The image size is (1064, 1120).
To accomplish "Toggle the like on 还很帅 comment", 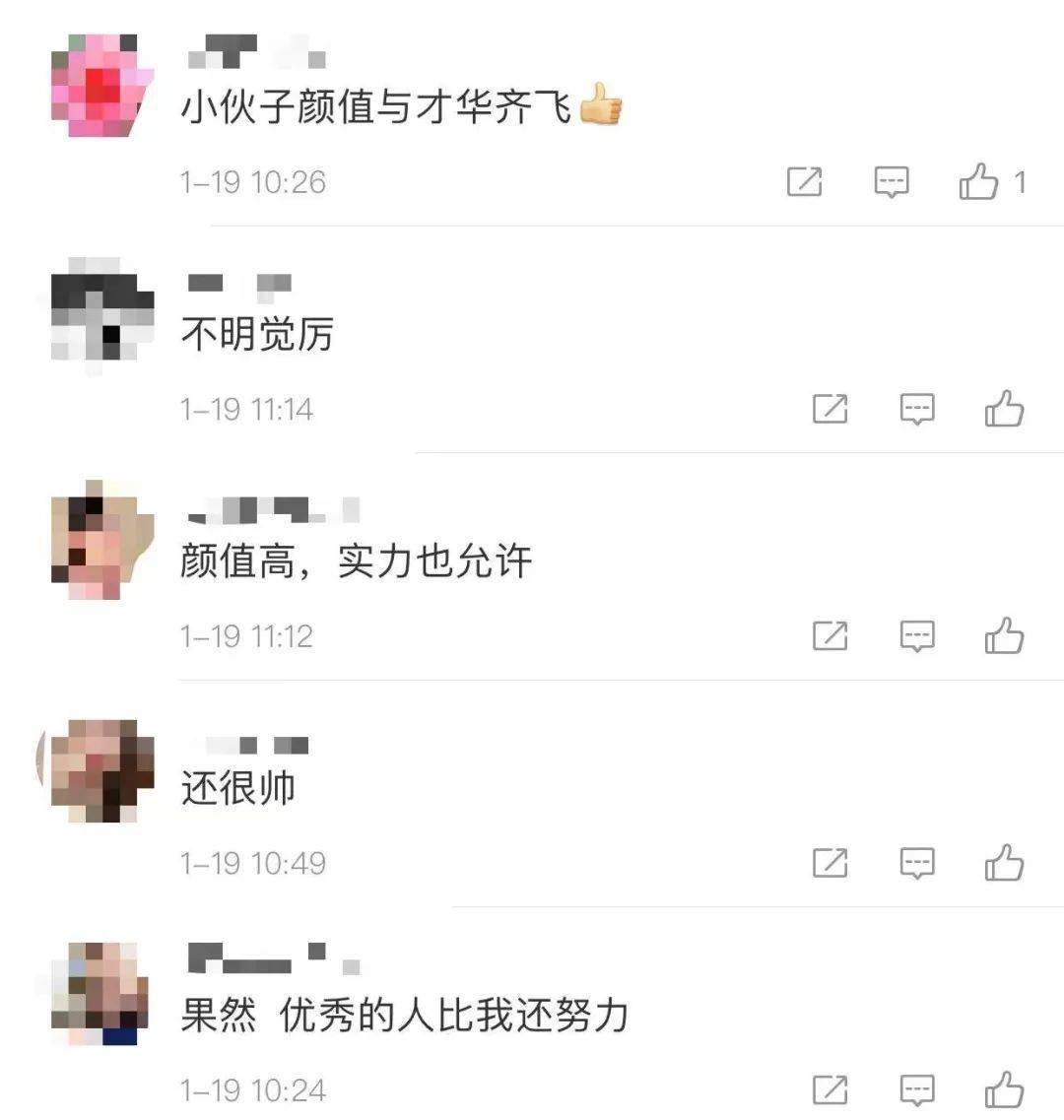I will point(1005,863).
